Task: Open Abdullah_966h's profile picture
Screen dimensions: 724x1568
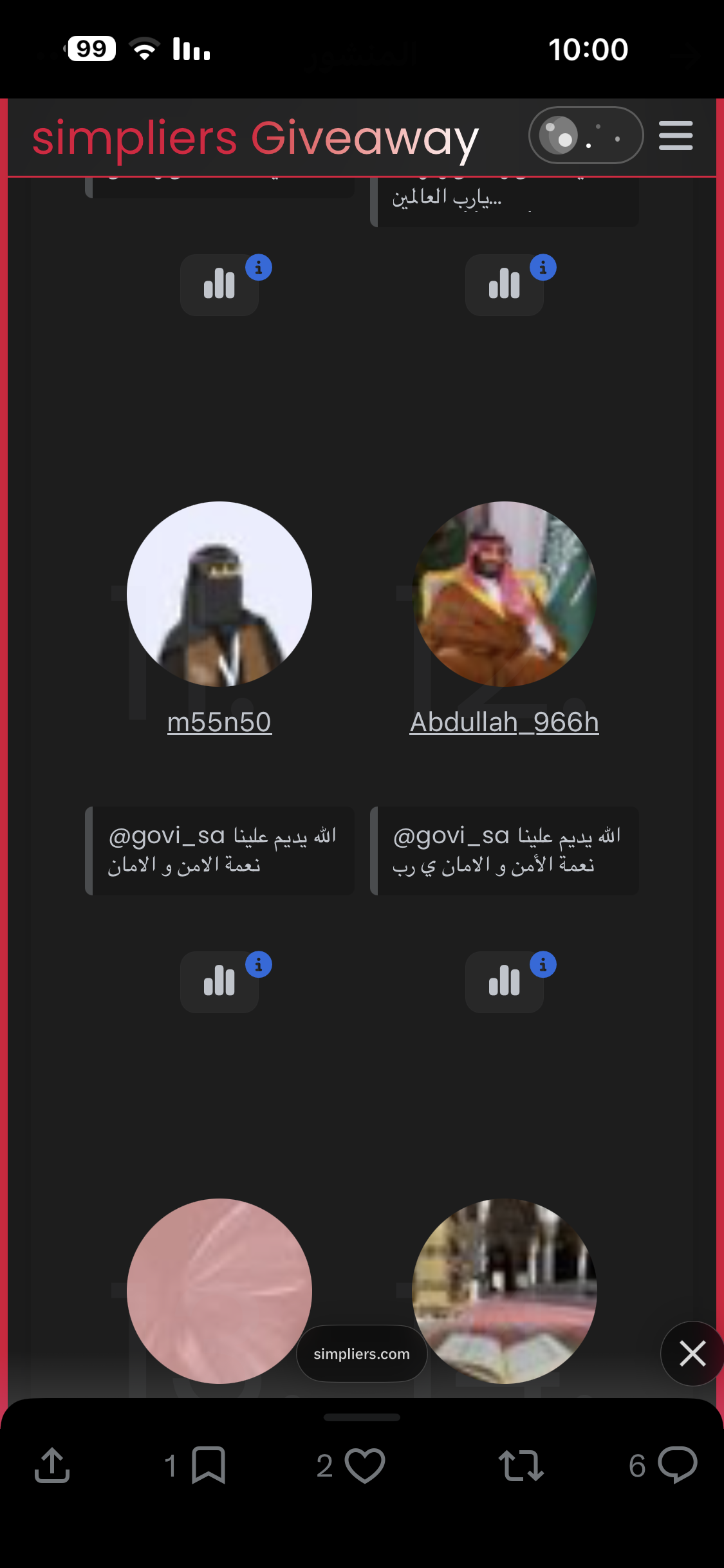Action: coord(504,593)
